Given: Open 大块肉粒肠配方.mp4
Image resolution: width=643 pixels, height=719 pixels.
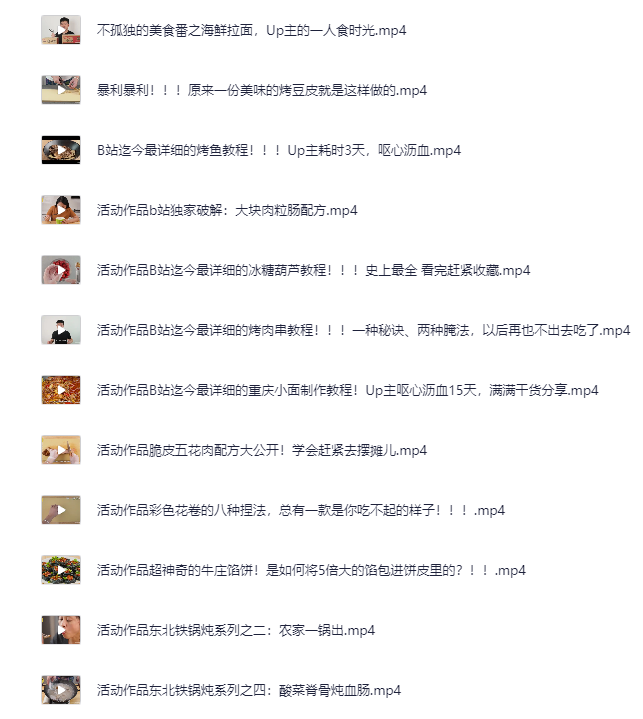Looking at the screenshot, I should click(x=227, y=211).
